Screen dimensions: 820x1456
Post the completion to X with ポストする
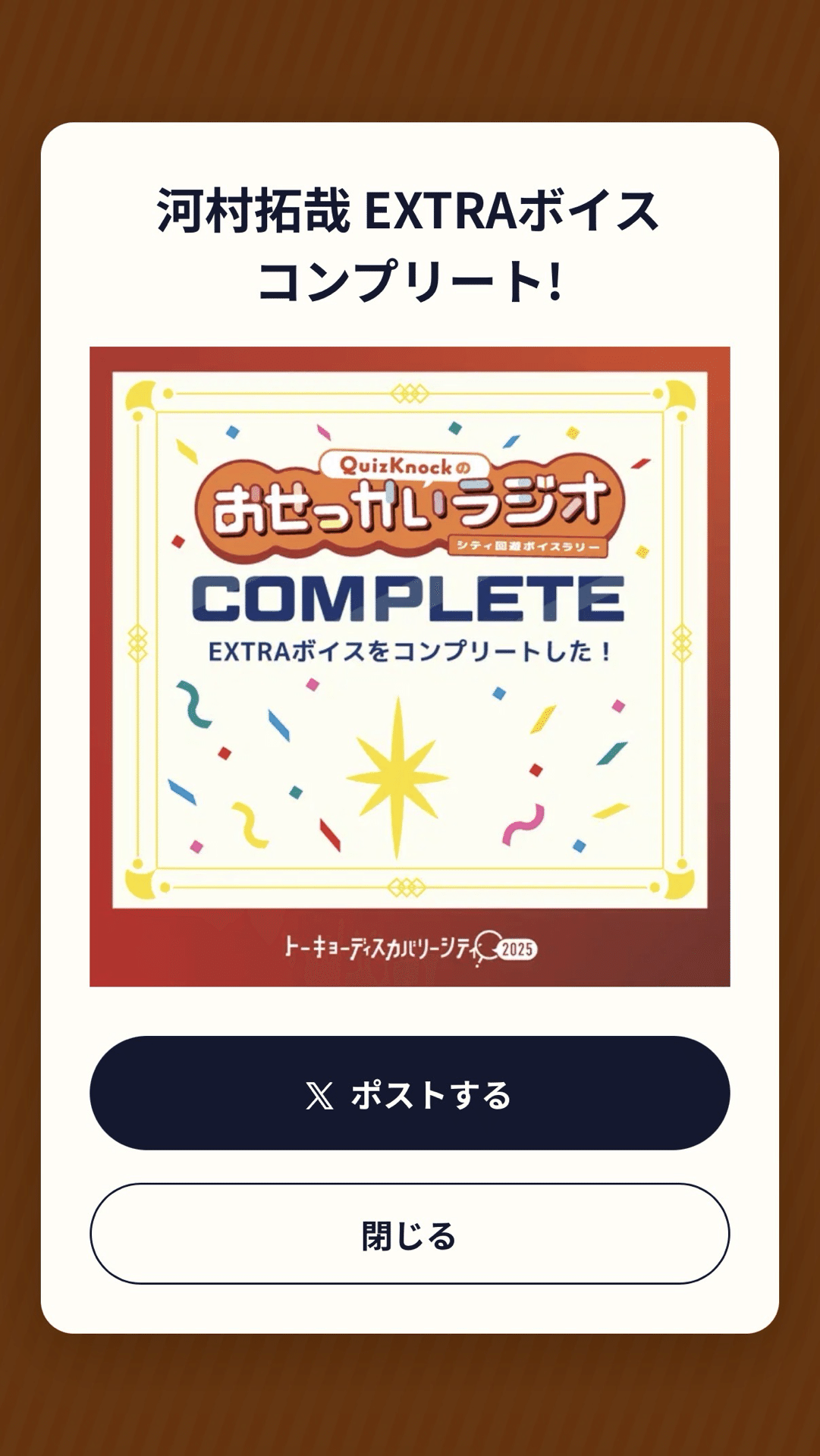(410, 1093)
